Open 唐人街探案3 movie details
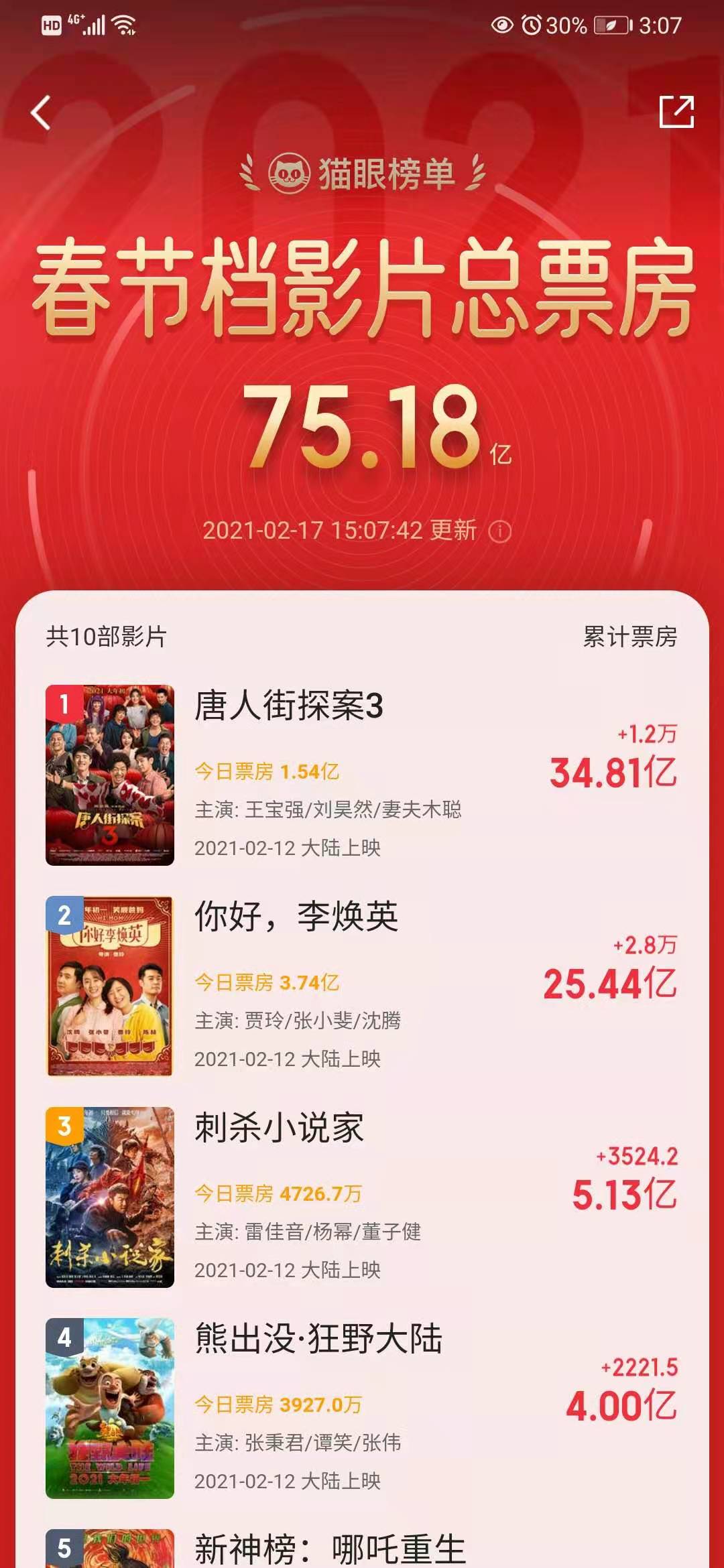The image size is (724, 1568). [290, 706]
